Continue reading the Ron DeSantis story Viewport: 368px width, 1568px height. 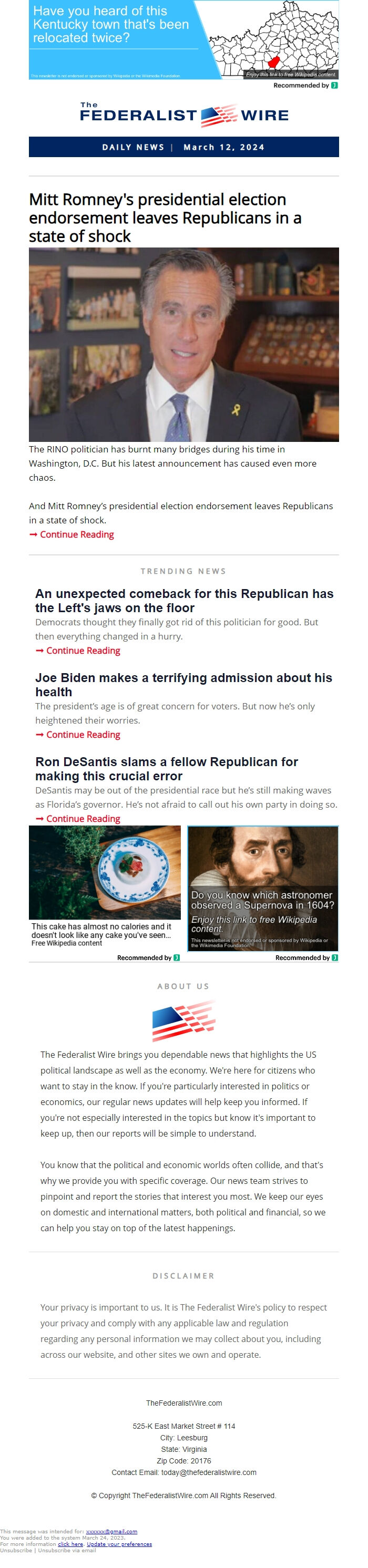(83, 819)
